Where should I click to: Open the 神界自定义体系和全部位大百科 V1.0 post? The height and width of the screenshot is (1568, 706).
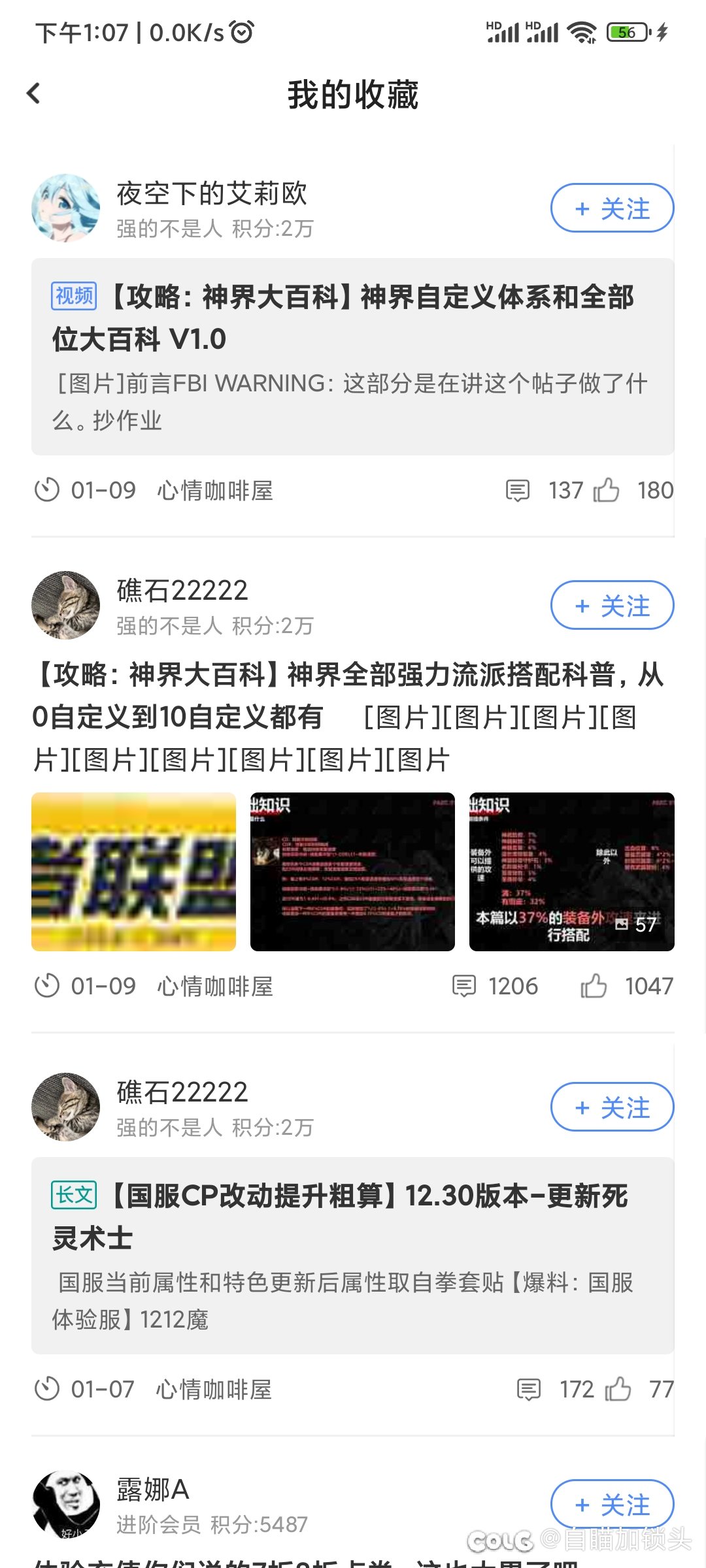[x=352, y=357]
